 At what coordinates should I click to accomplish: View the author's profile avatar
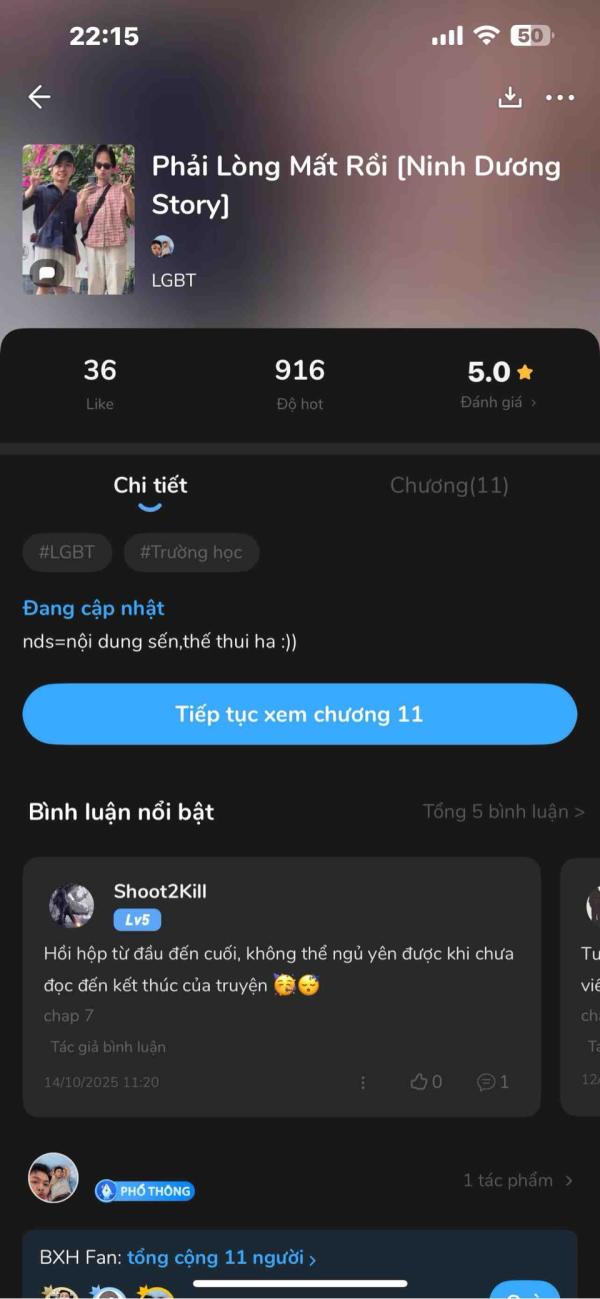click(x=53, y=1178)
